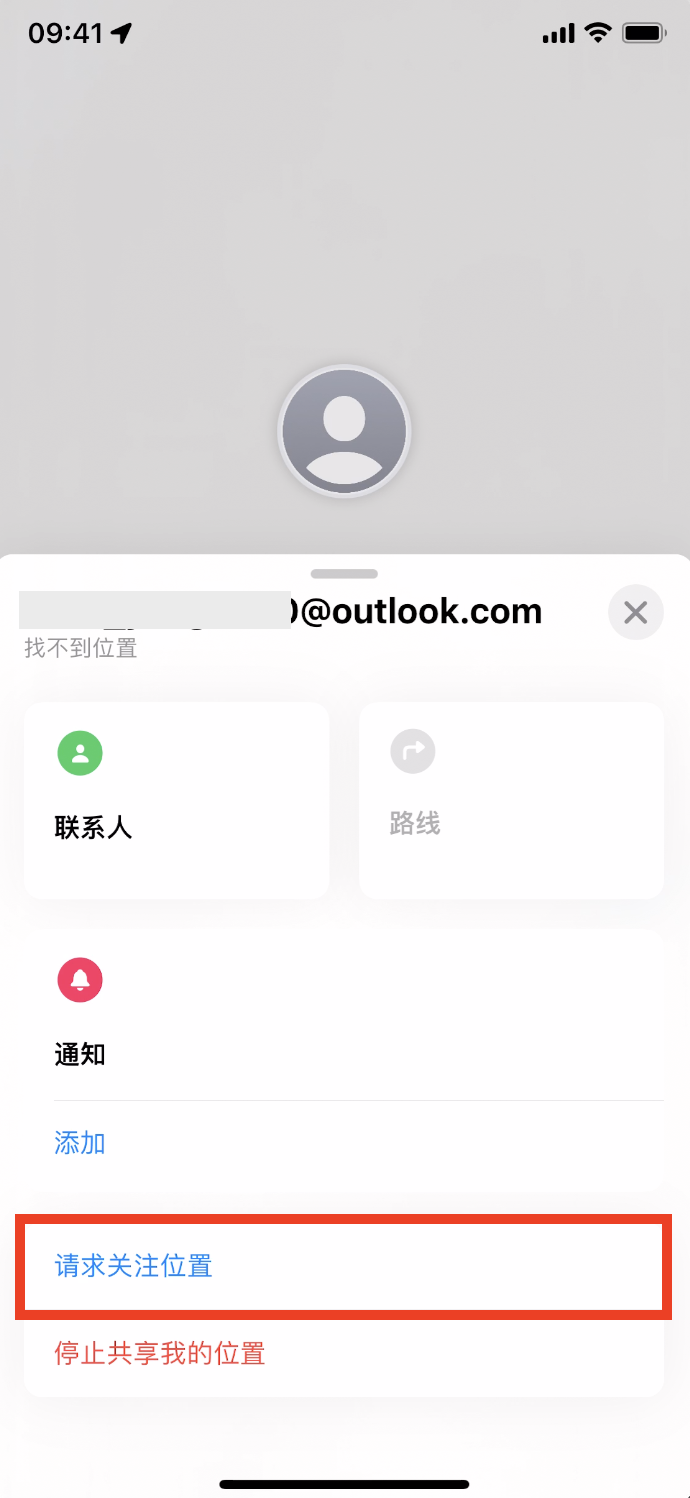
Task: Close the contact detail sheet
Action: (635, 612)
